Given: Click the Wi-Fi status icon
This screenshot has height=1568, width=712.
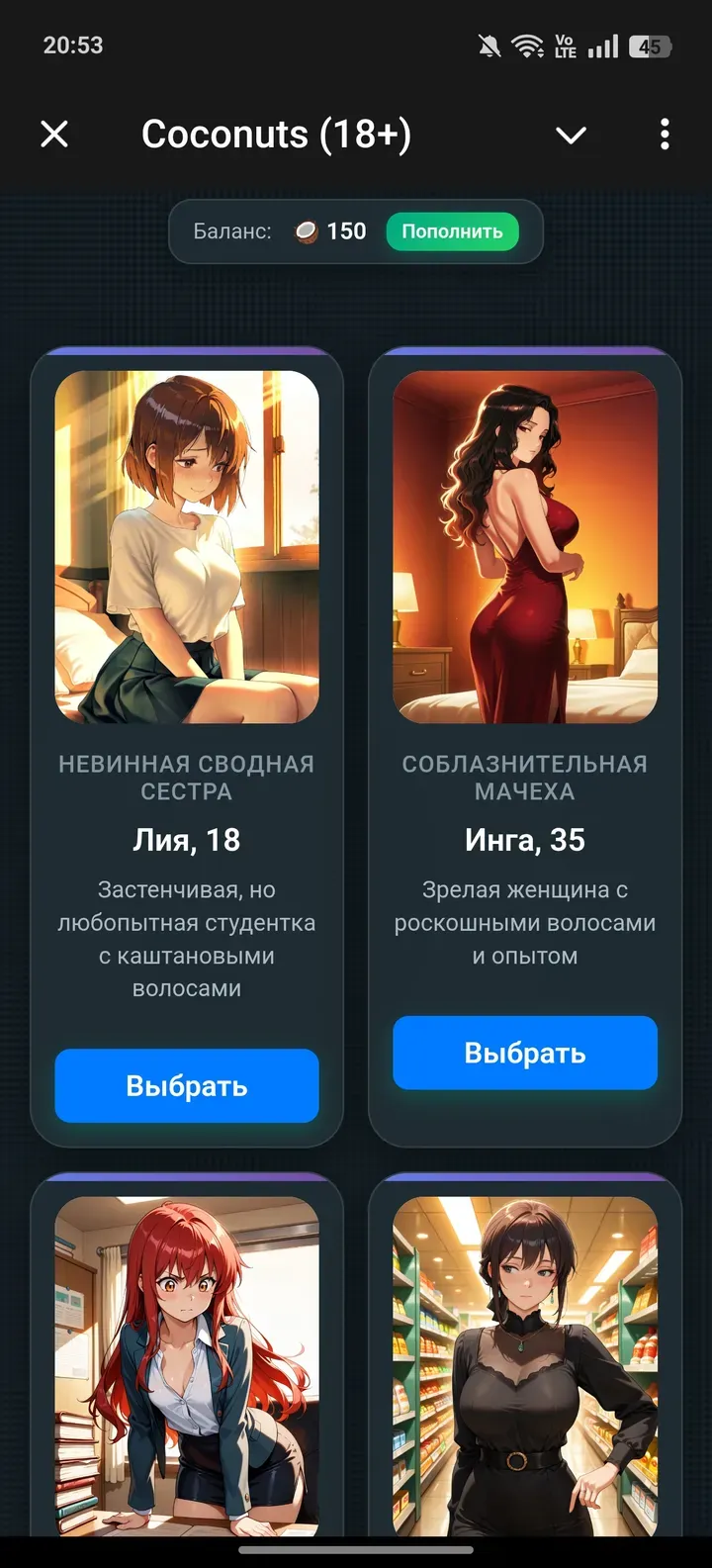Looking at the screenshot, I should 529,44.
